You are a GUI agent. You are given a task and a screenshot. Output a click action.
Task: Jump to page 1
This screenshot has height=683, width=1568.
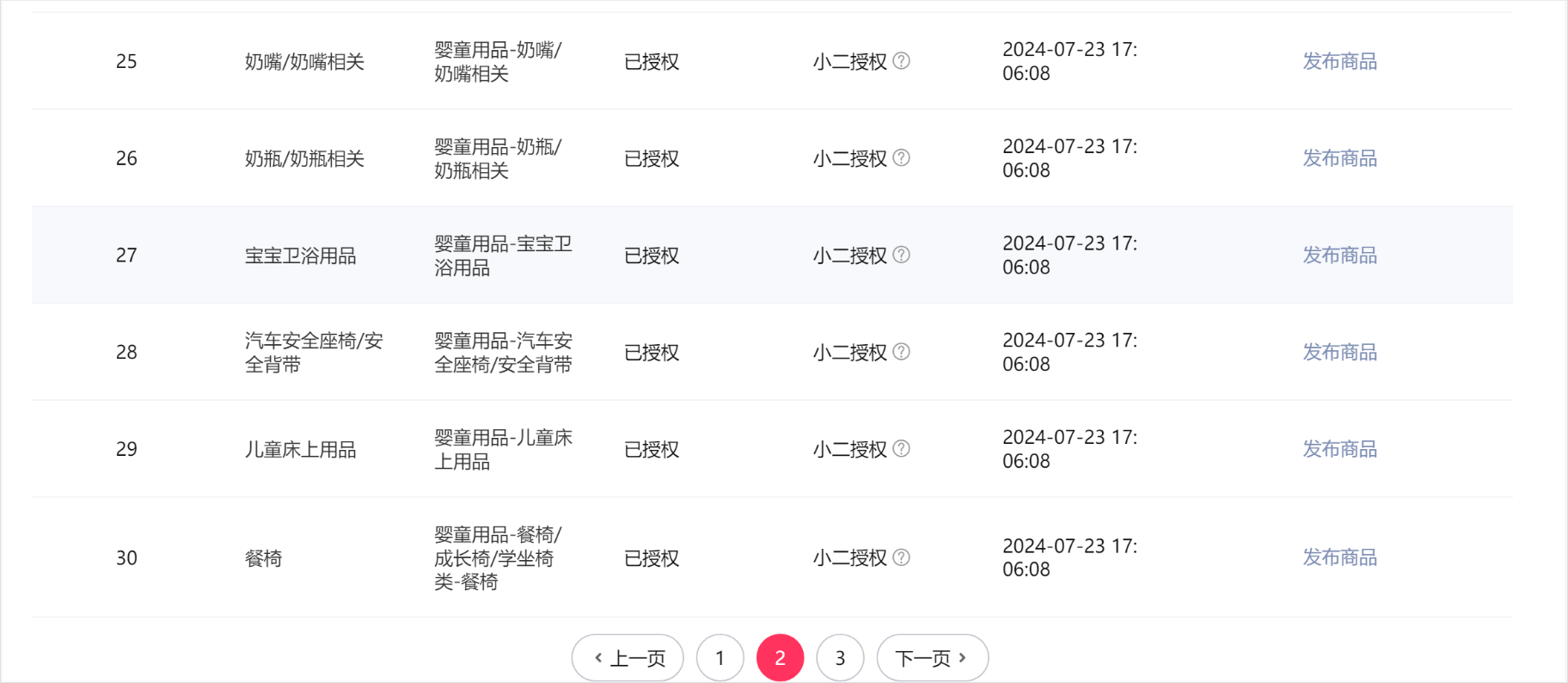pyautogui.click(x=720, y=658)
